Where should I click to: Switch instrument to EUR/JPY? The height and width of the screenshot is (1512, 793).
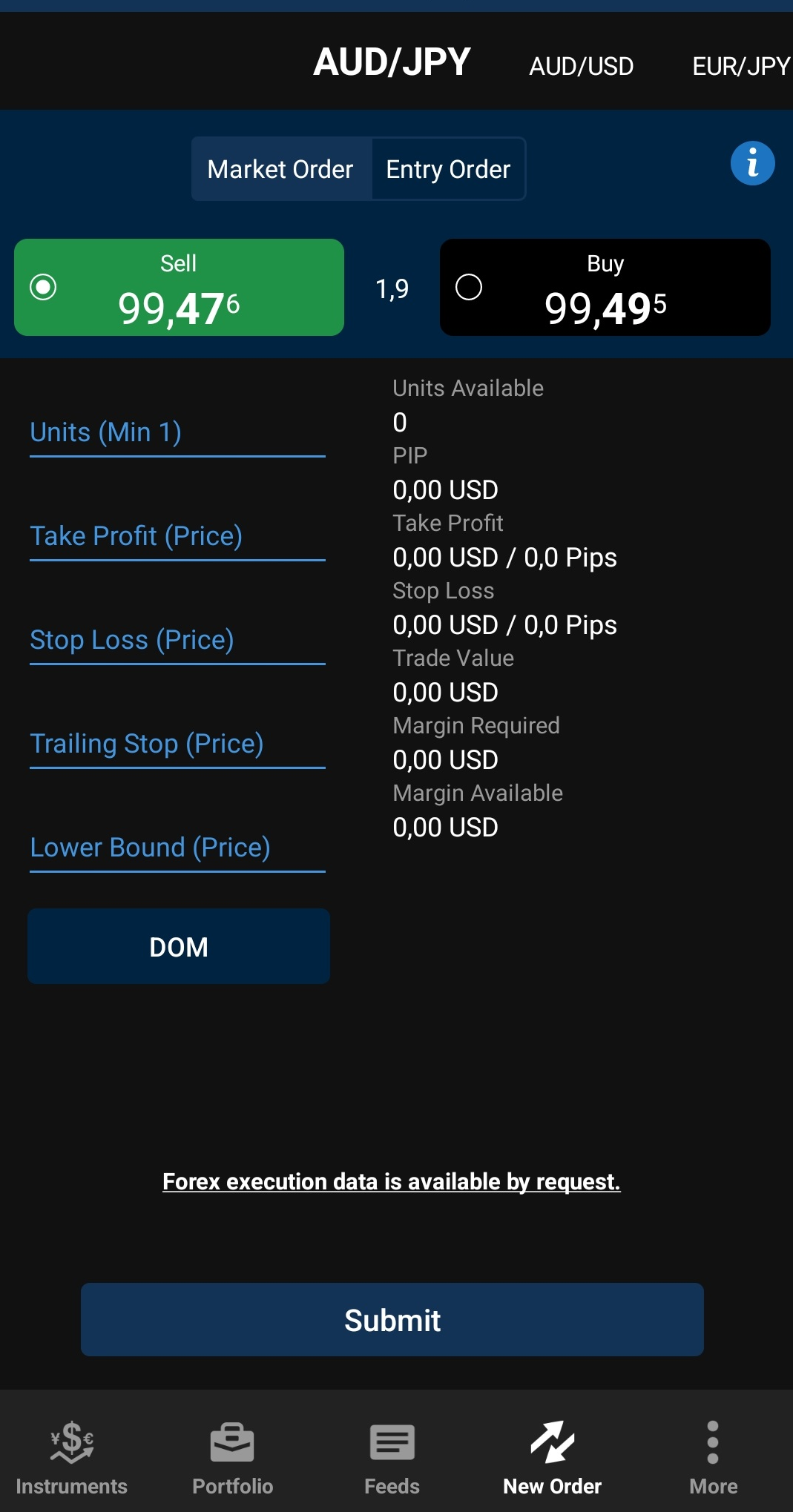(740, 67)
